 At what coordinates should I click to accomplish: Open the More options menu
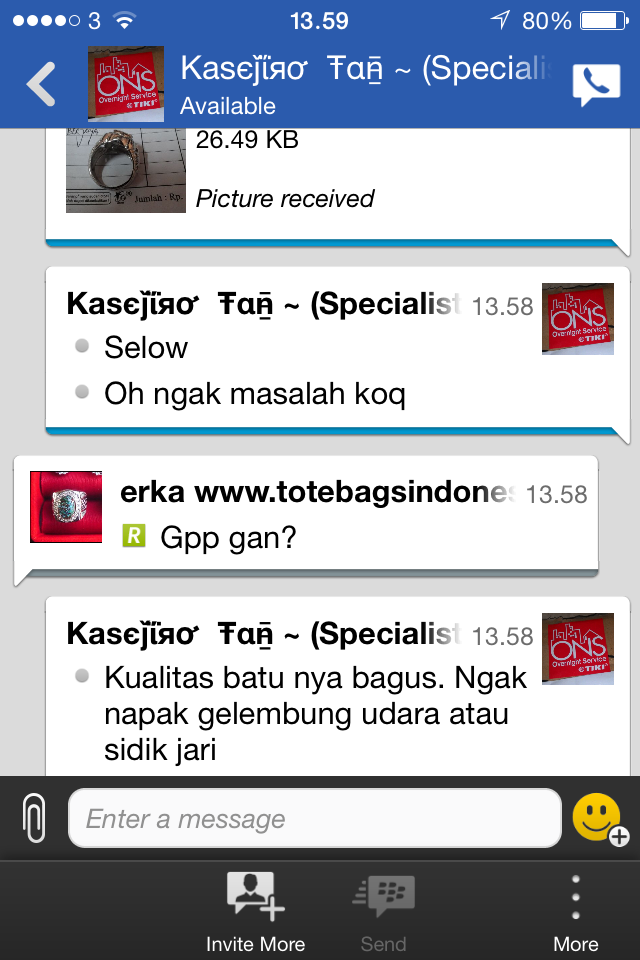(576, 910)
